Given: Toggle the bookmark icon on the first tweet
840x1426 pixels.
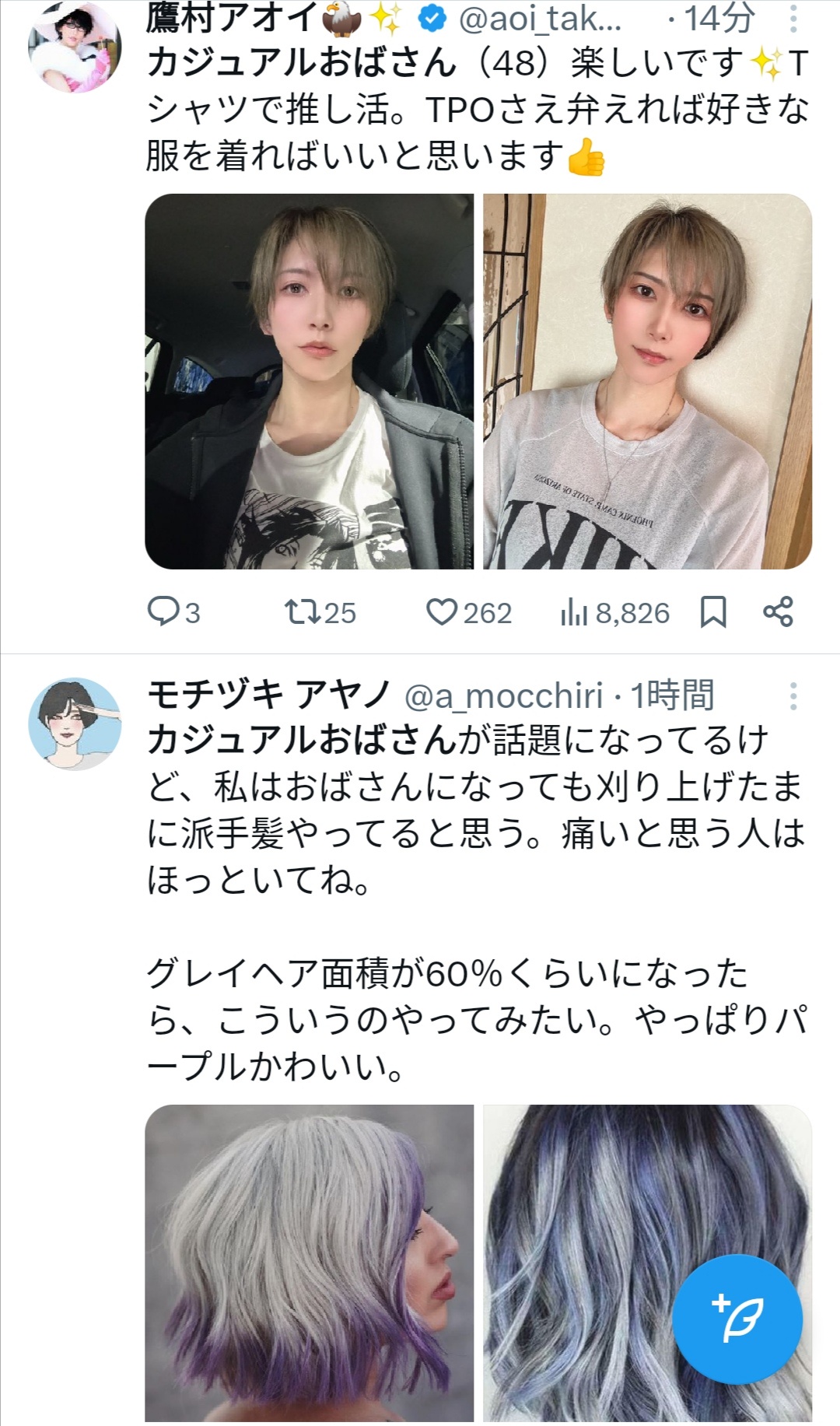Looking at the screenshot, I should [x=713, y=614].
